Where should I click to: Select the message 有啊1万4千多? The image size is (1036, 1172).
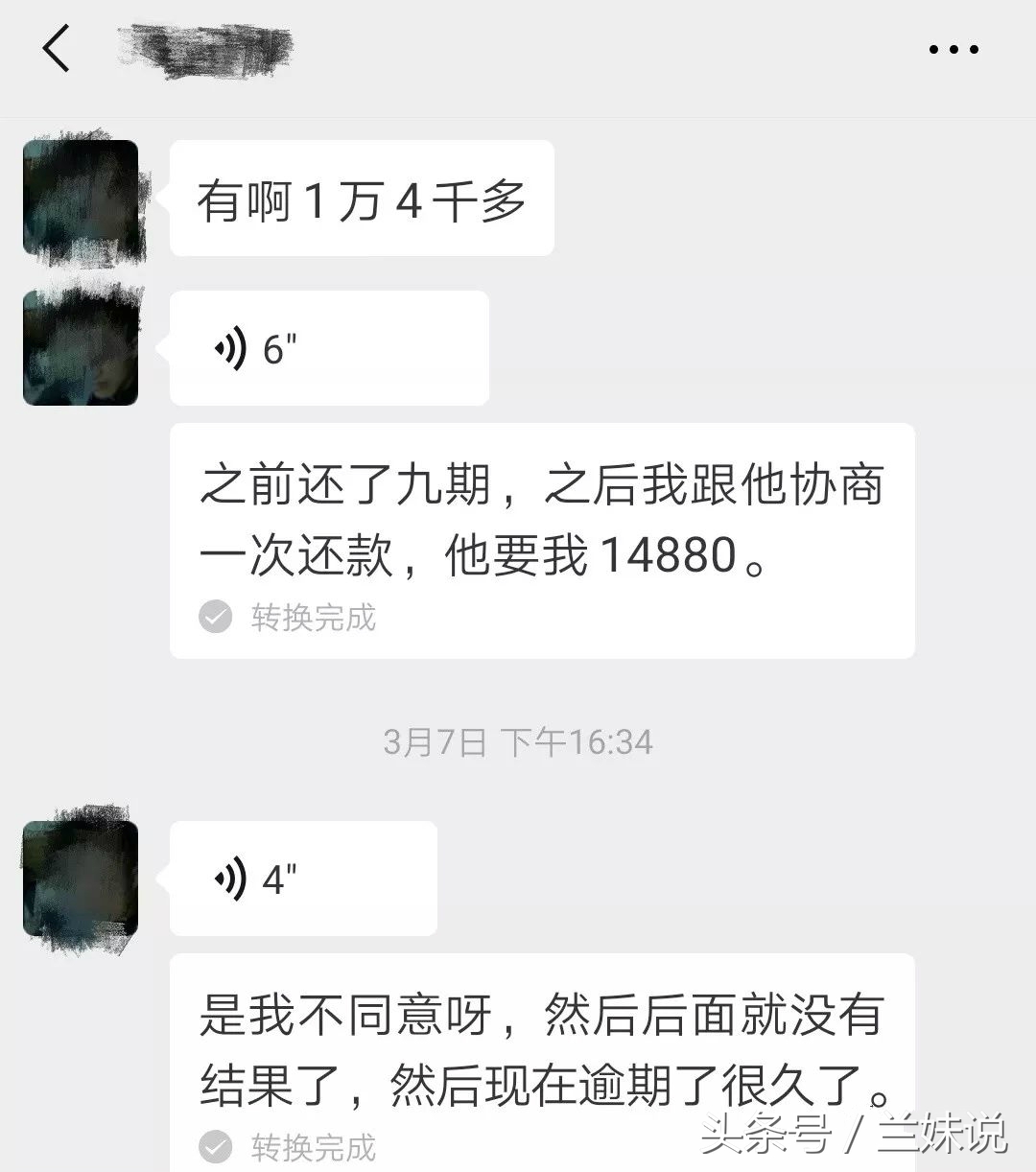coord(363,199)
